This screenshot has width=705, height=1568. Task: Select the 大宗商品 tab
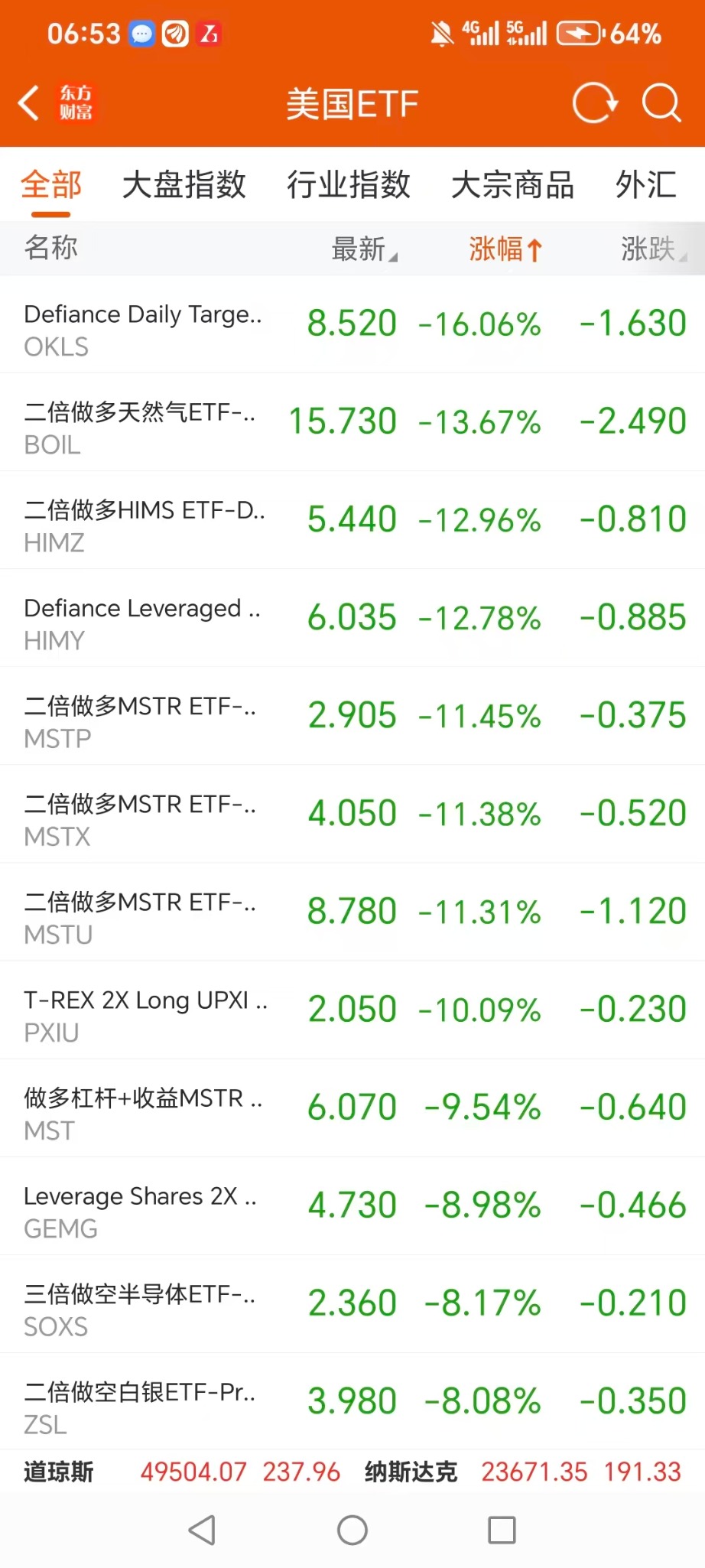pyautogui.click(x=512, y=185)
